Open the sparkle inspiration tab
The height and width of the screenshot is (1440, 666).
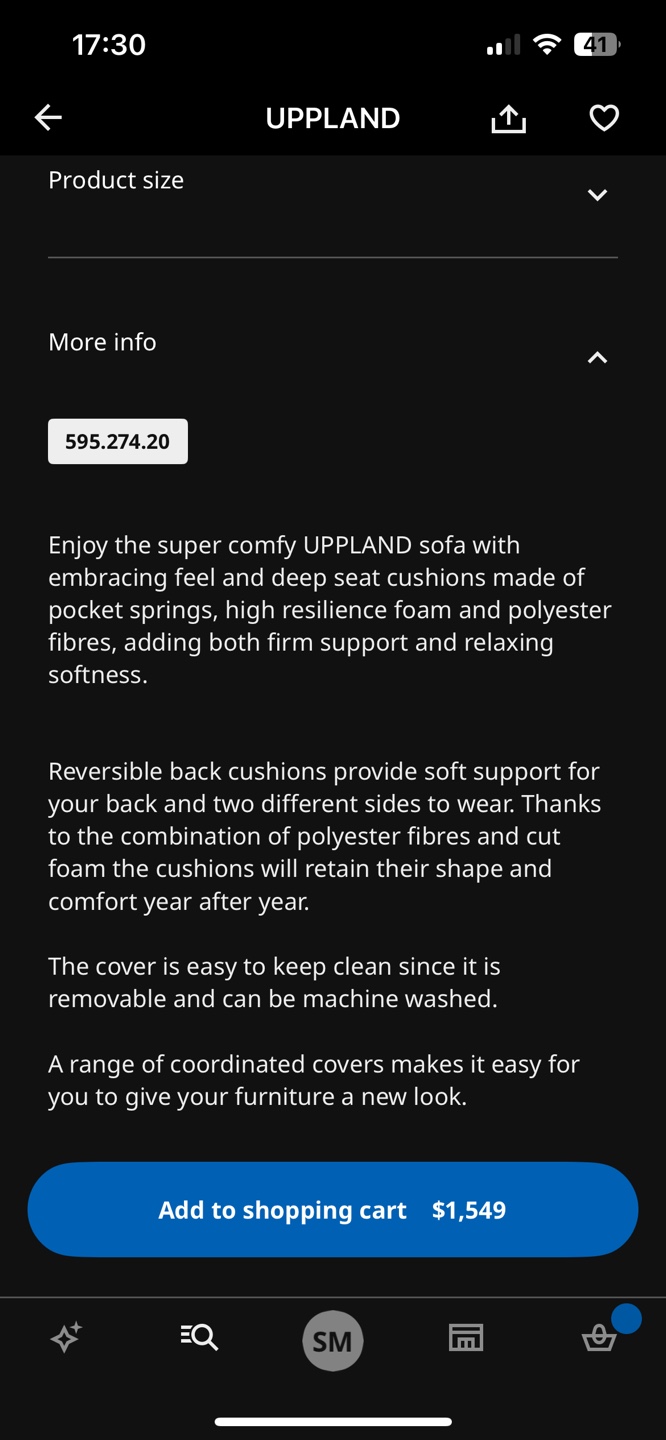pyautogui.click(x=66, y=1337)
